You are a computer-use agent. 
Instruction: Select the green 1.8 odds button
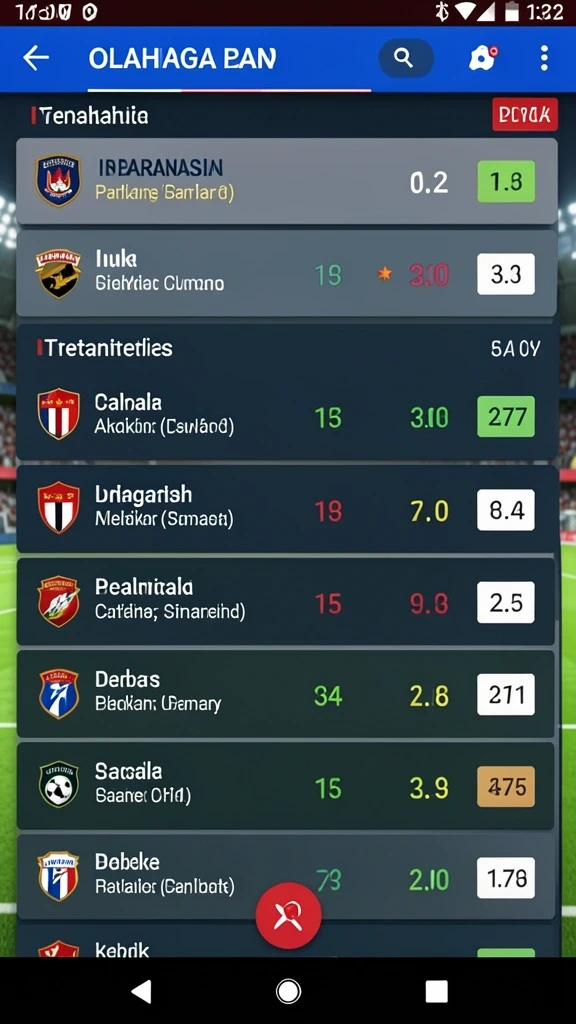(x=506, y=182)
